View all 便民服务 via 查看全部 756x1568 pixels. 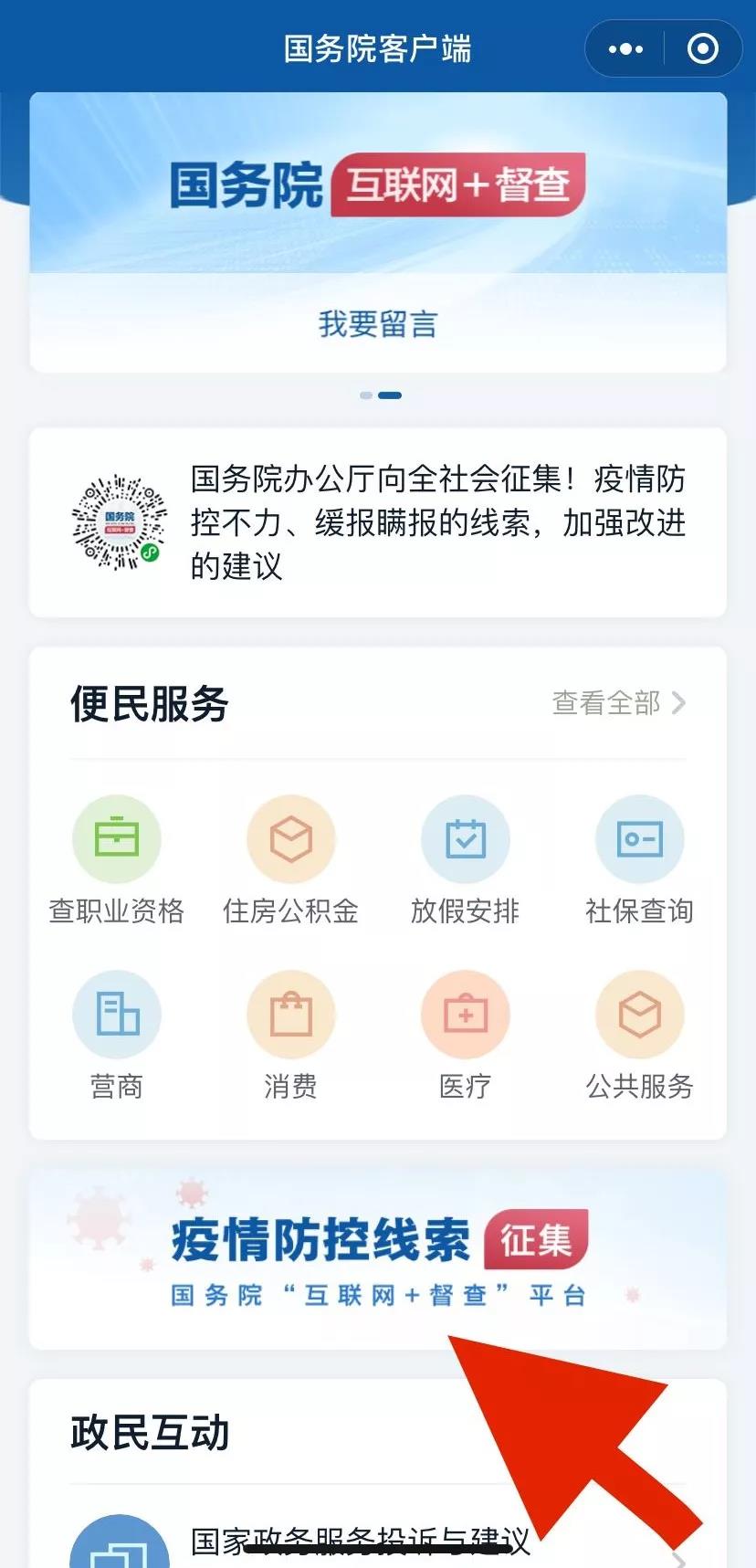click(618, 703)
